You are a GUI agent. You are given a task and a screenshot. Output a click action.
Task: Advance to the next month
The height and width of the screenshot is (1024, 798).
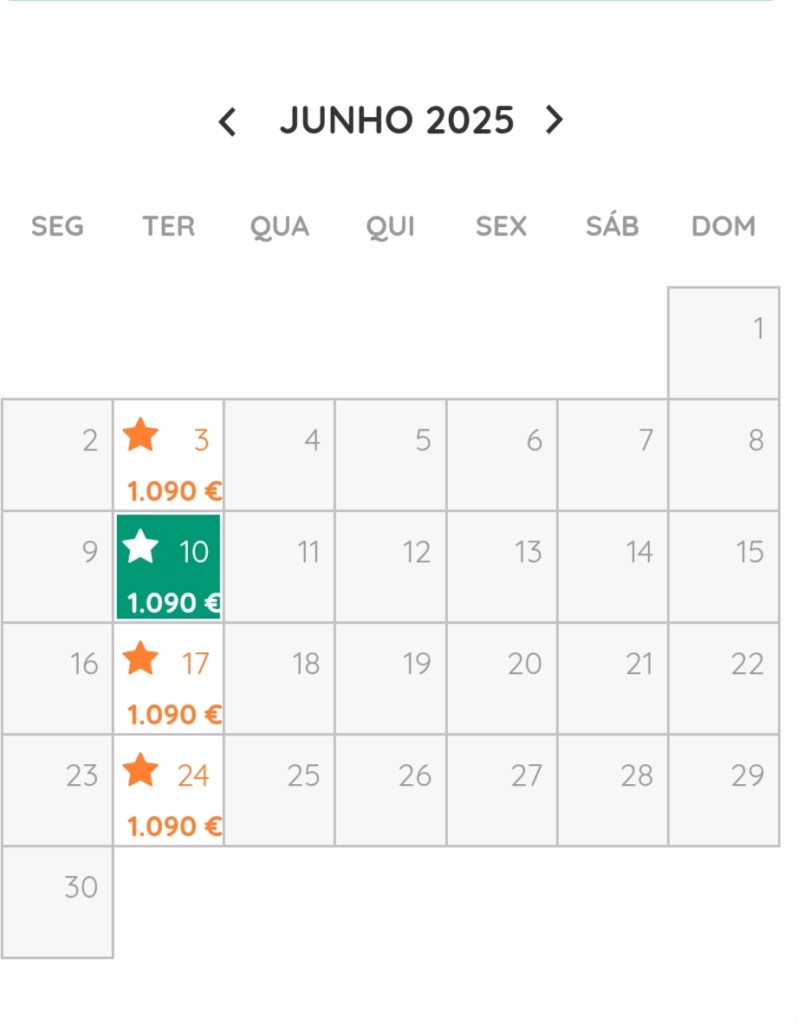[x=554, y=121]
